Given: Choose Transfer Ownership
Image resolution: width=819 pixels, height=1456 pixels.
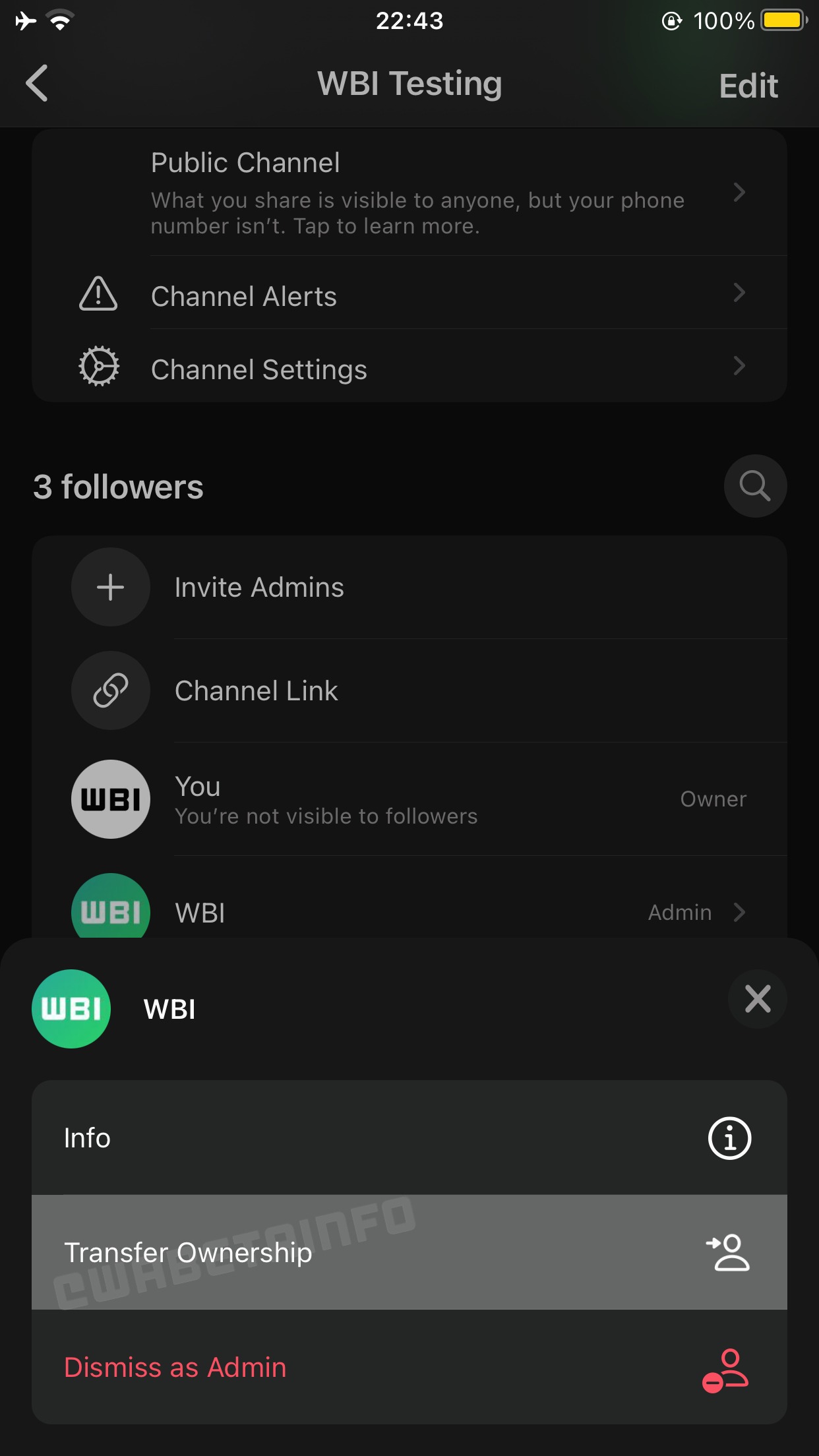Looking at the screenshot, I should click(409, 1252).
